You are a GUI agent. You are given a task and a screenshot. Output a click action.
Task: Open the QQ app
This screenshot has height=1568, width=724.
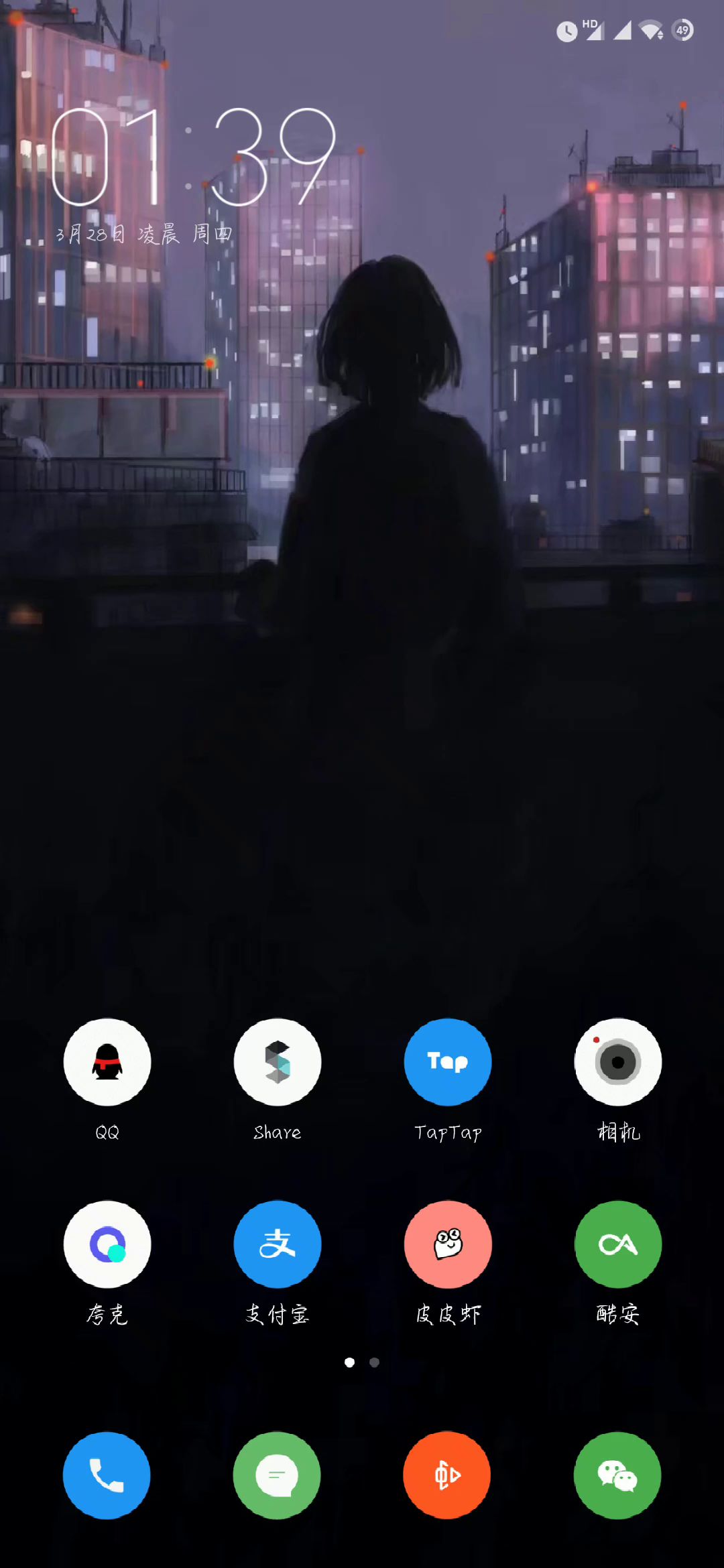coord(107,1062)
